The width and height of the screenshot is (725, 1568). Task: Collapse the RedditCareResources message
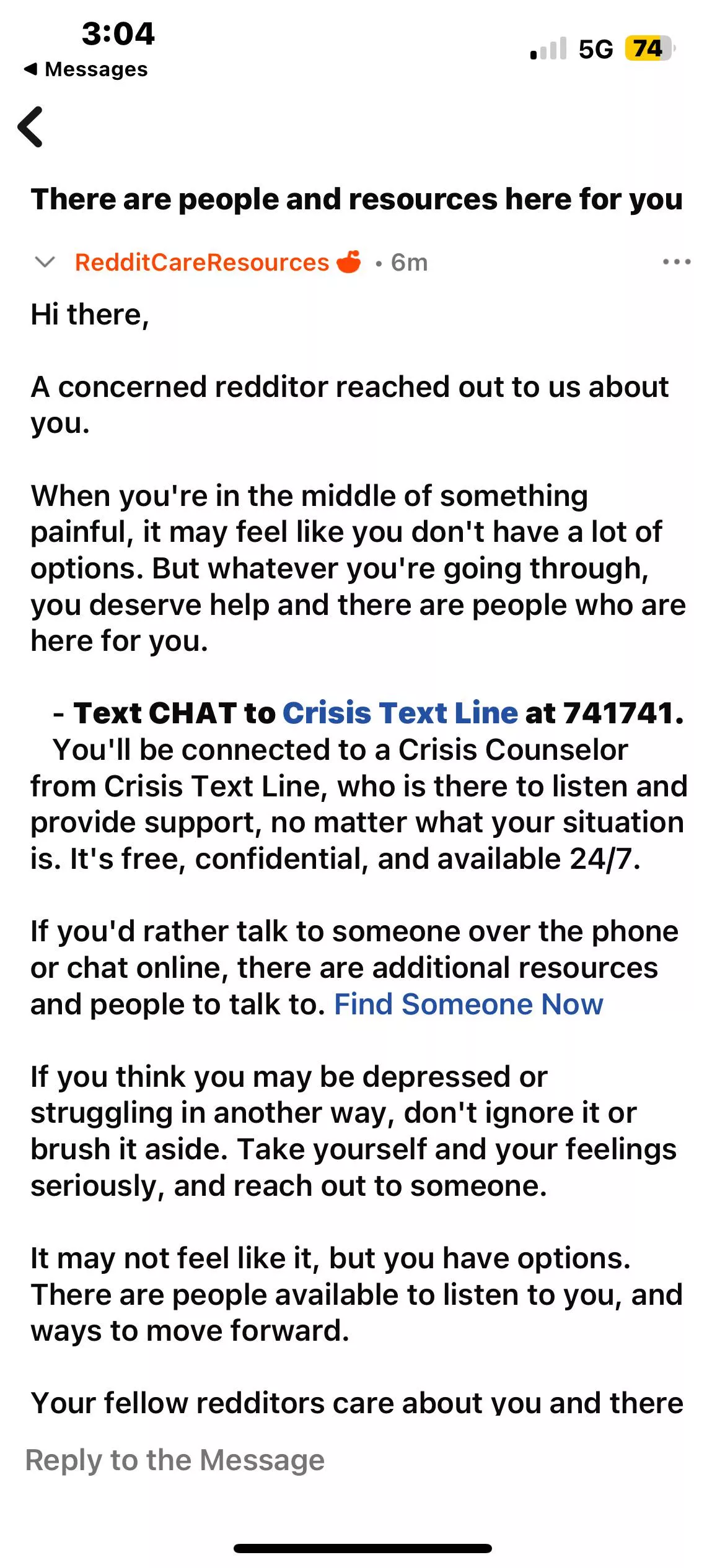pyautogui.click(x=45, y=262)
